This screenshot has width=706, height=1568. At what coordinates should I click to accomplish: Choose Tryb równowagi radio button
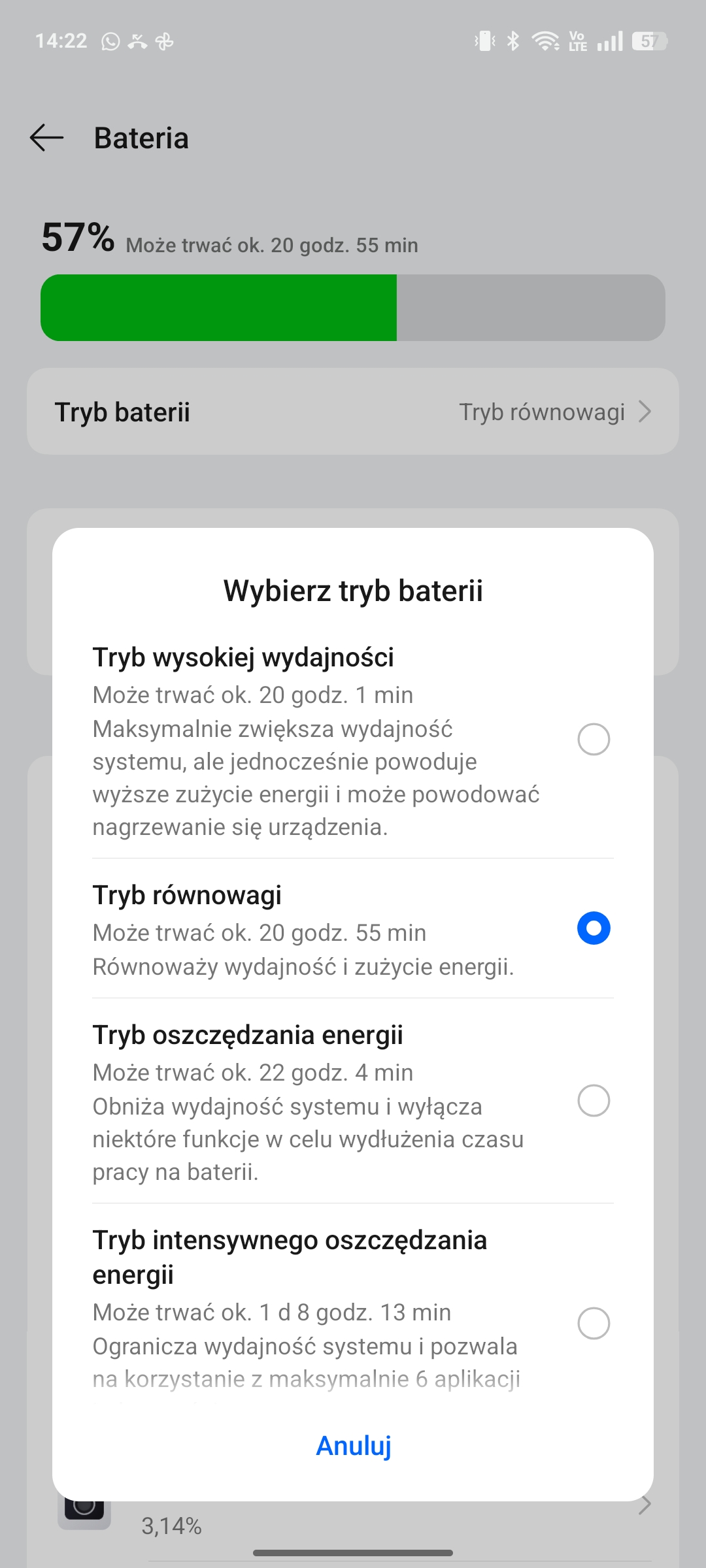(594, 928)
